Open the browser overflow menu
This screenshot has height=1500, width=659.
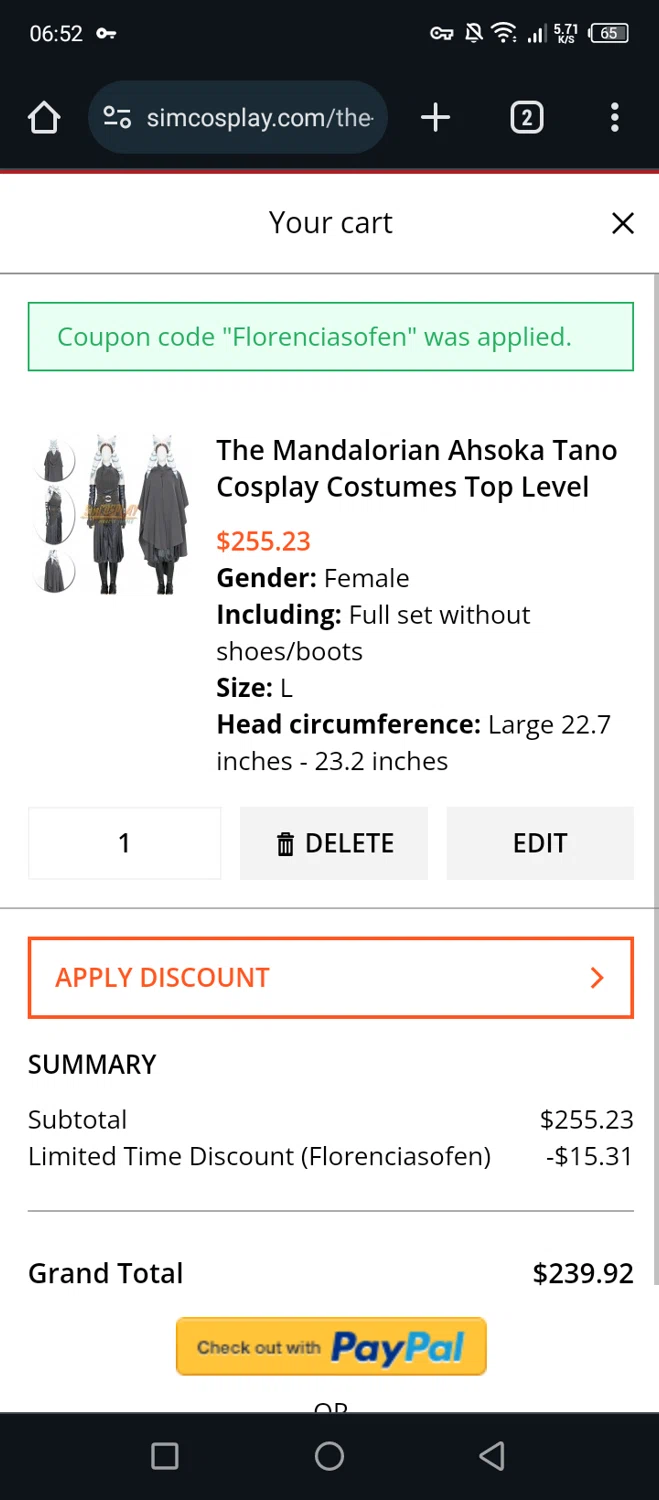(614, 118)
